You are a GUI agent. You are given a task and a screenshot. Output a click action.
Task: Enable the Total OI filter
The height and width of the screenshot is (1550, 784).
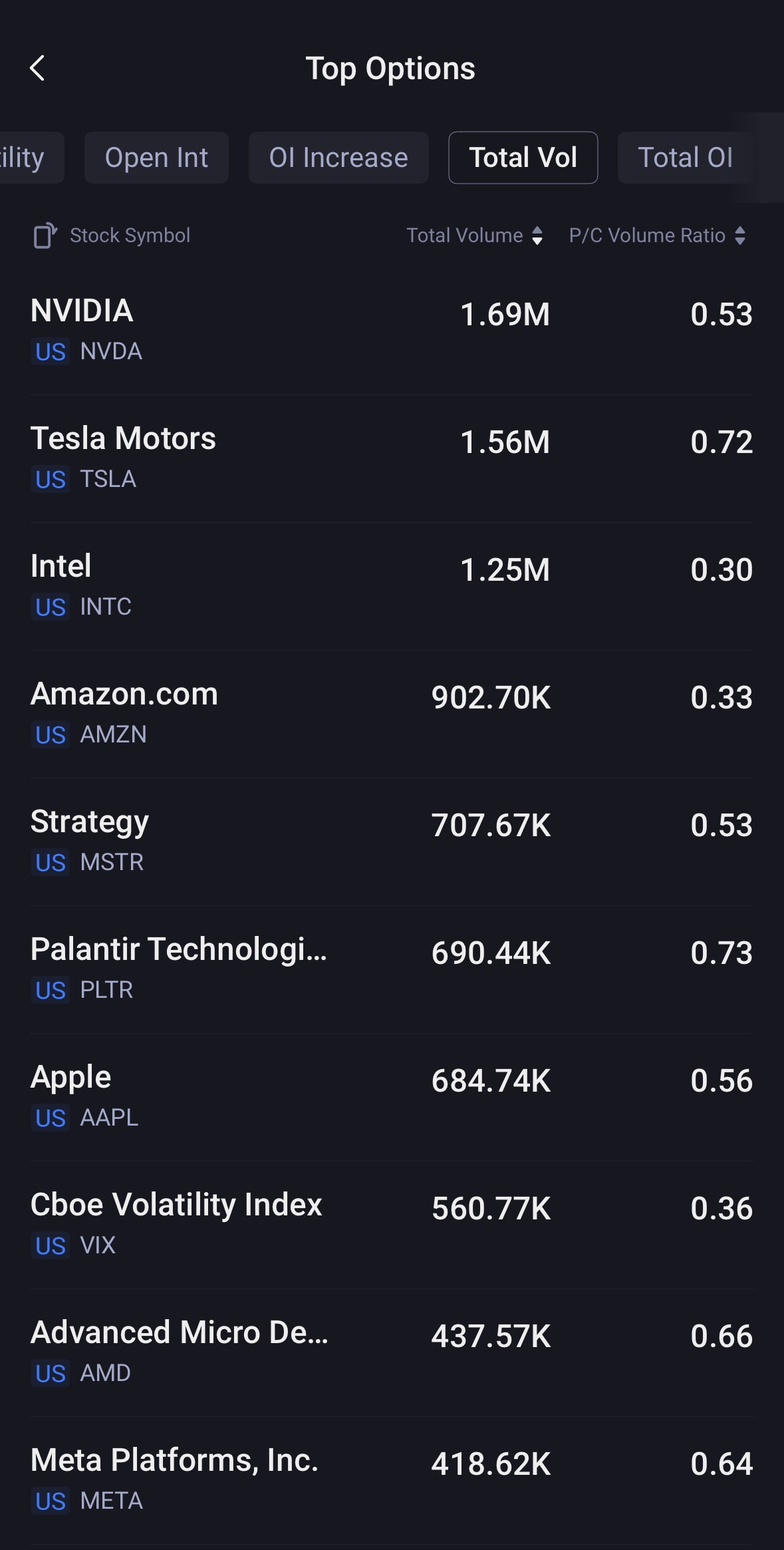coord(686,158)
